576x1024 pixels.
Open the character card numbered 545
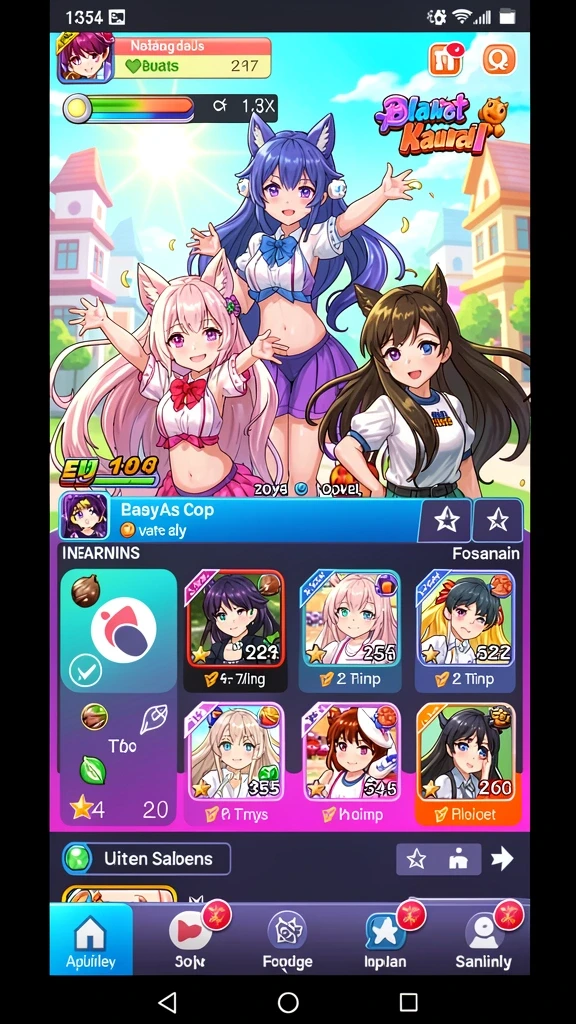(x=351, y=764)
